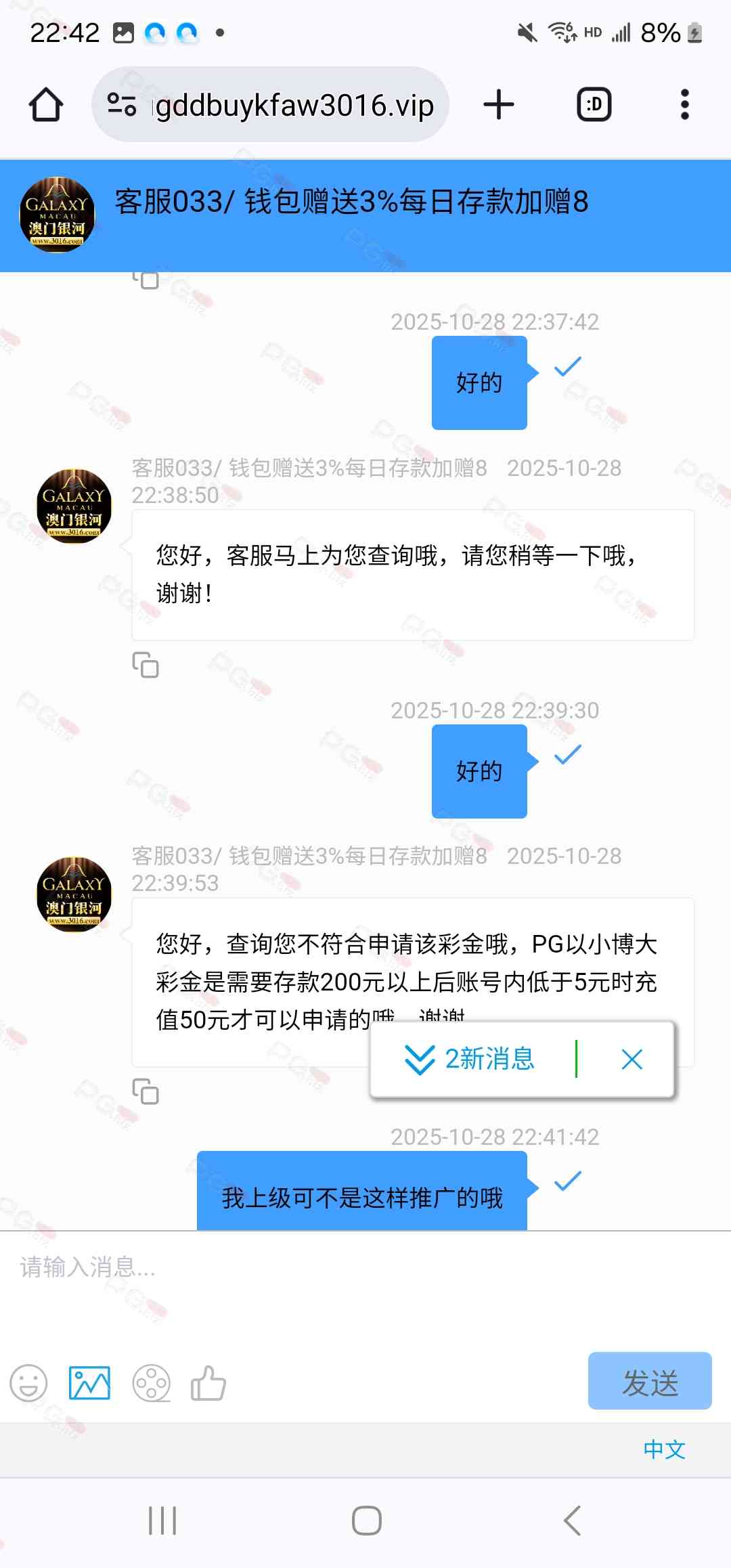Attach an image to the chat
The image size is (731, 1568).
(x=89, y=1382)
